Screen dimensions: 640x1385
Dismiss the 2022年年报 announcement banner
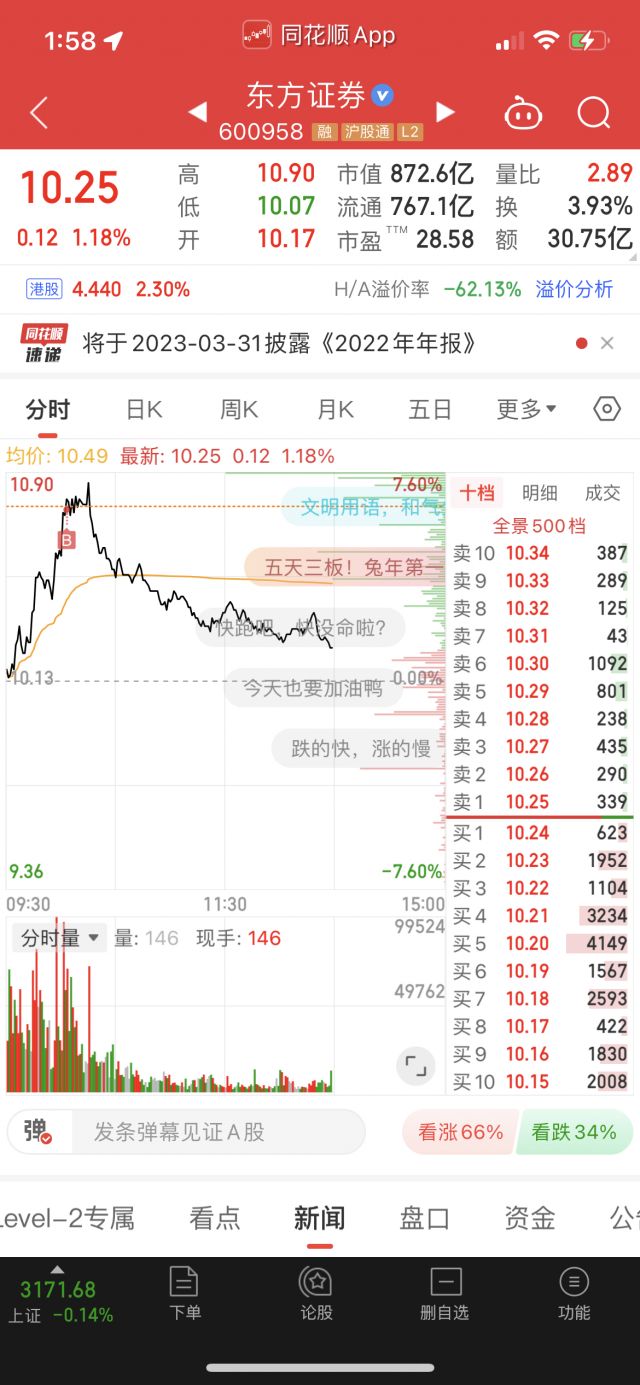tap(607, 343)
